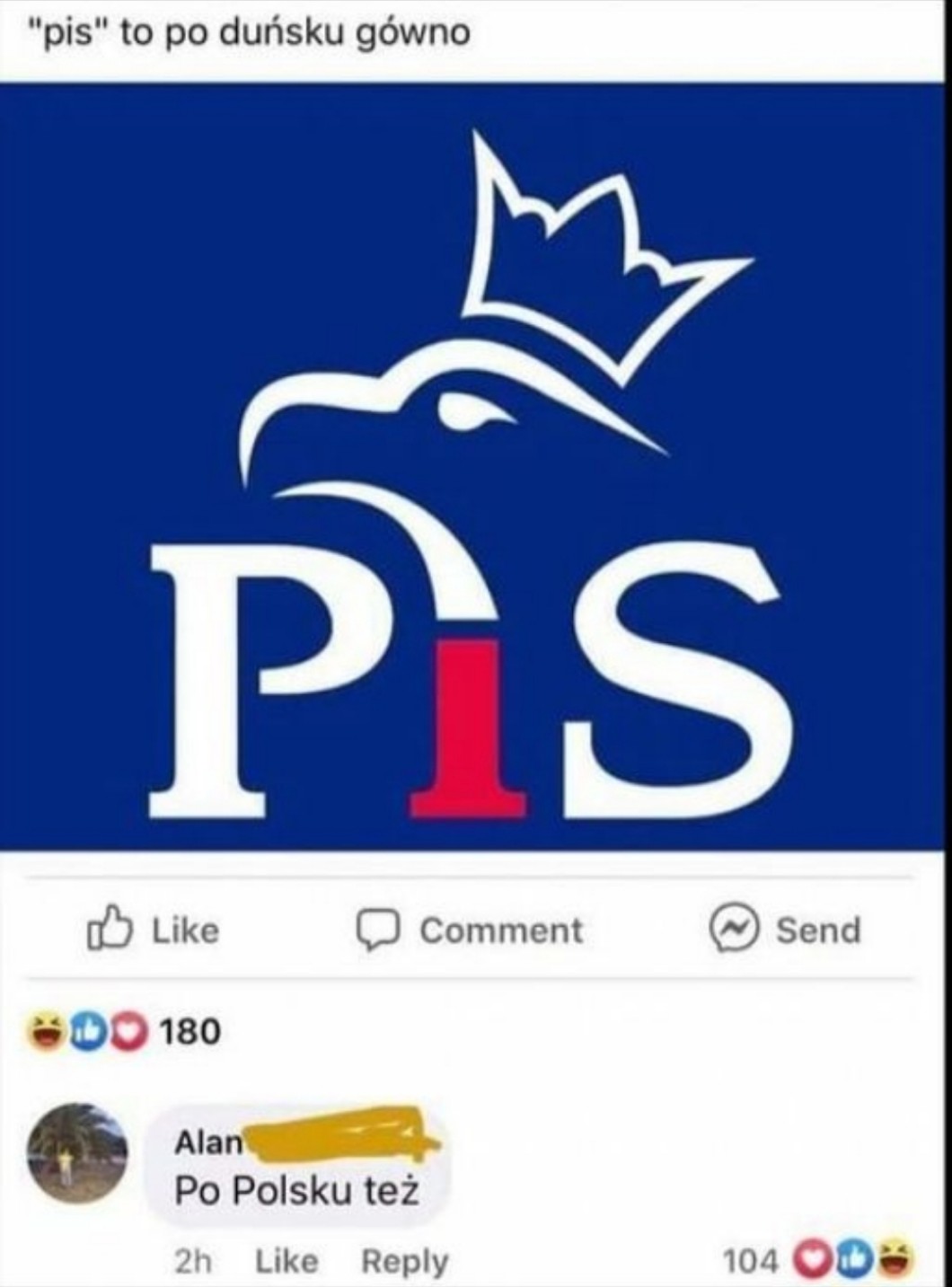Like the PiS logo post
Screen dimensions: 952x1287
click(x=154, y=930)
